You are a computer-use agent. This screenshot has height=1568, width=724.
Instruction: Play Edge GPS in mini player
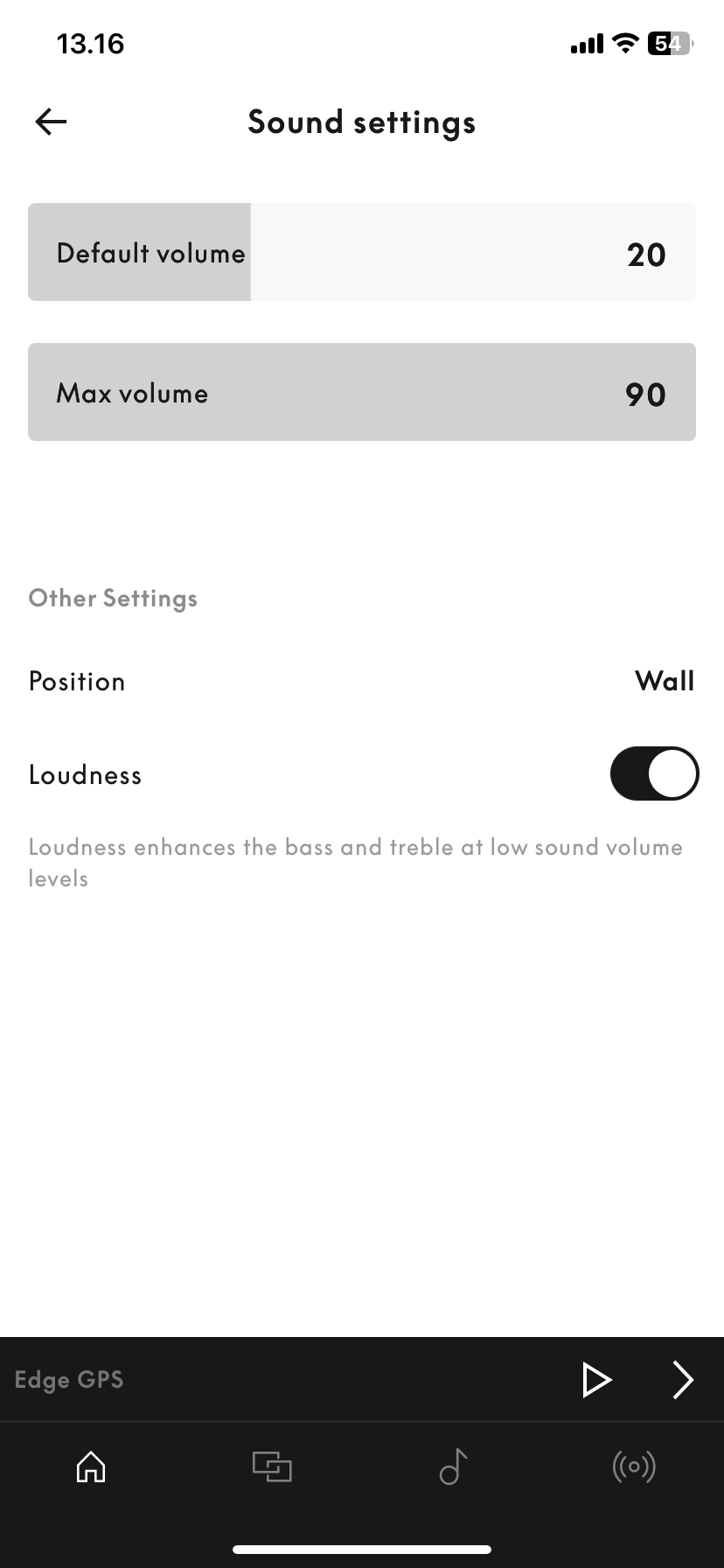596,1380
